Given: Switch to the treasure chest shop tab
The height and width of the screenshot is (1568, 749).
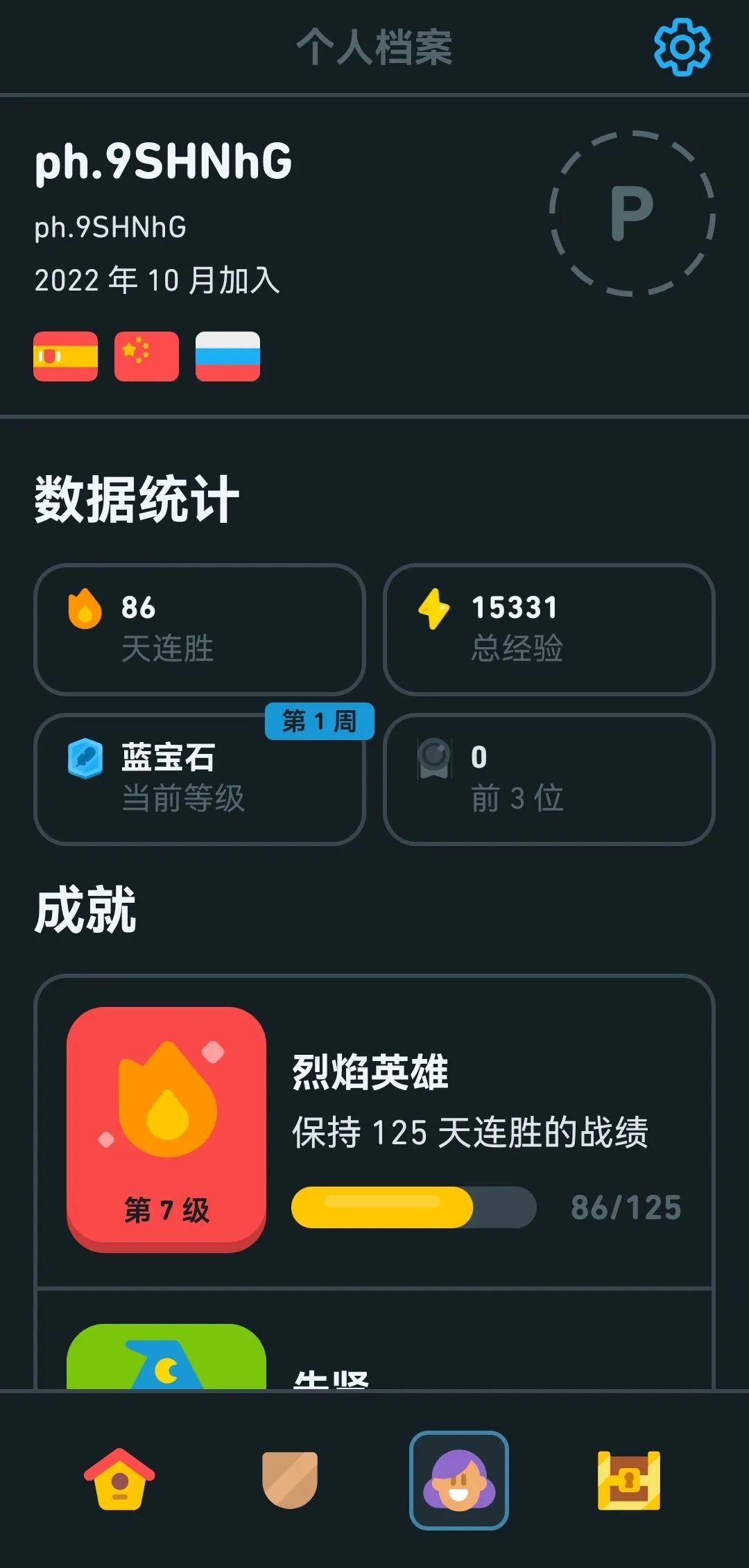Looking at the screenshot, I should pyautogui.click(x=628, y=1479).
